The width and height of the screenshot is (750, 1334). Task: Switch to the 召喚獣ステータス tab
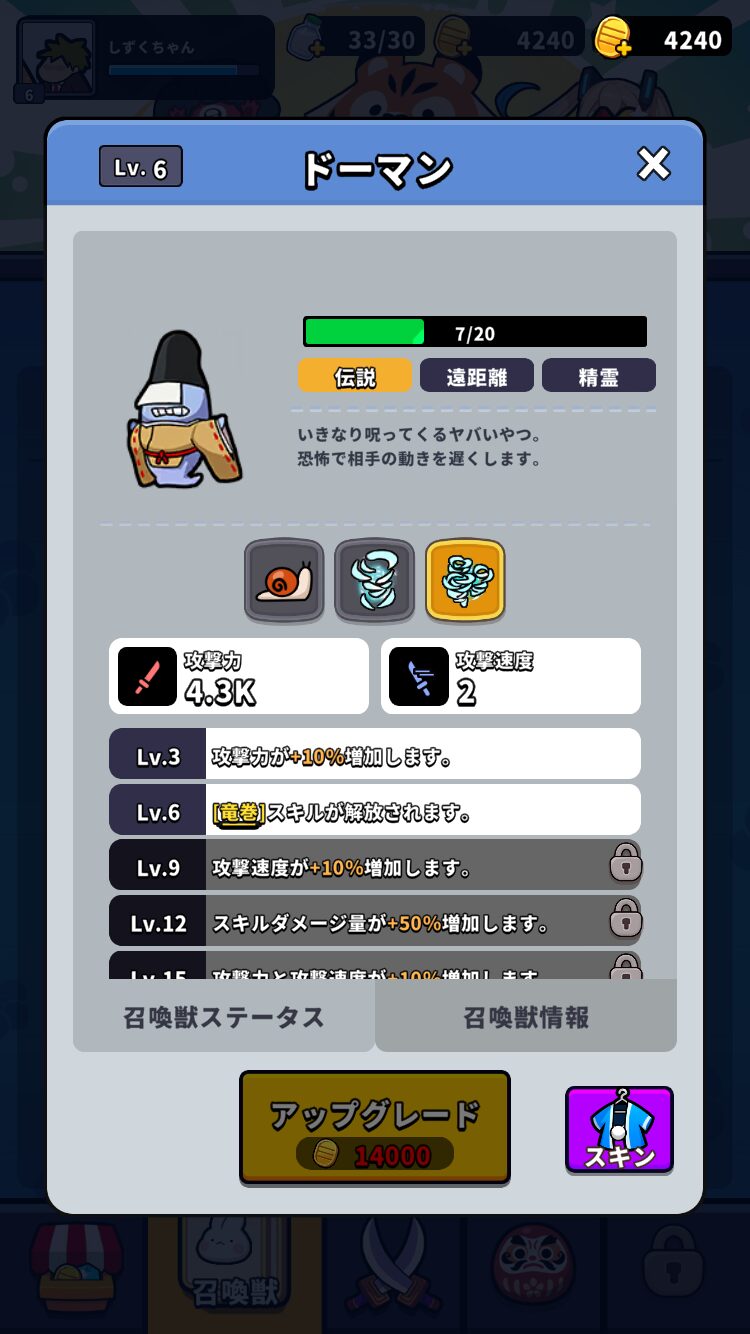pyautogui.click(x=224, y=1017)
